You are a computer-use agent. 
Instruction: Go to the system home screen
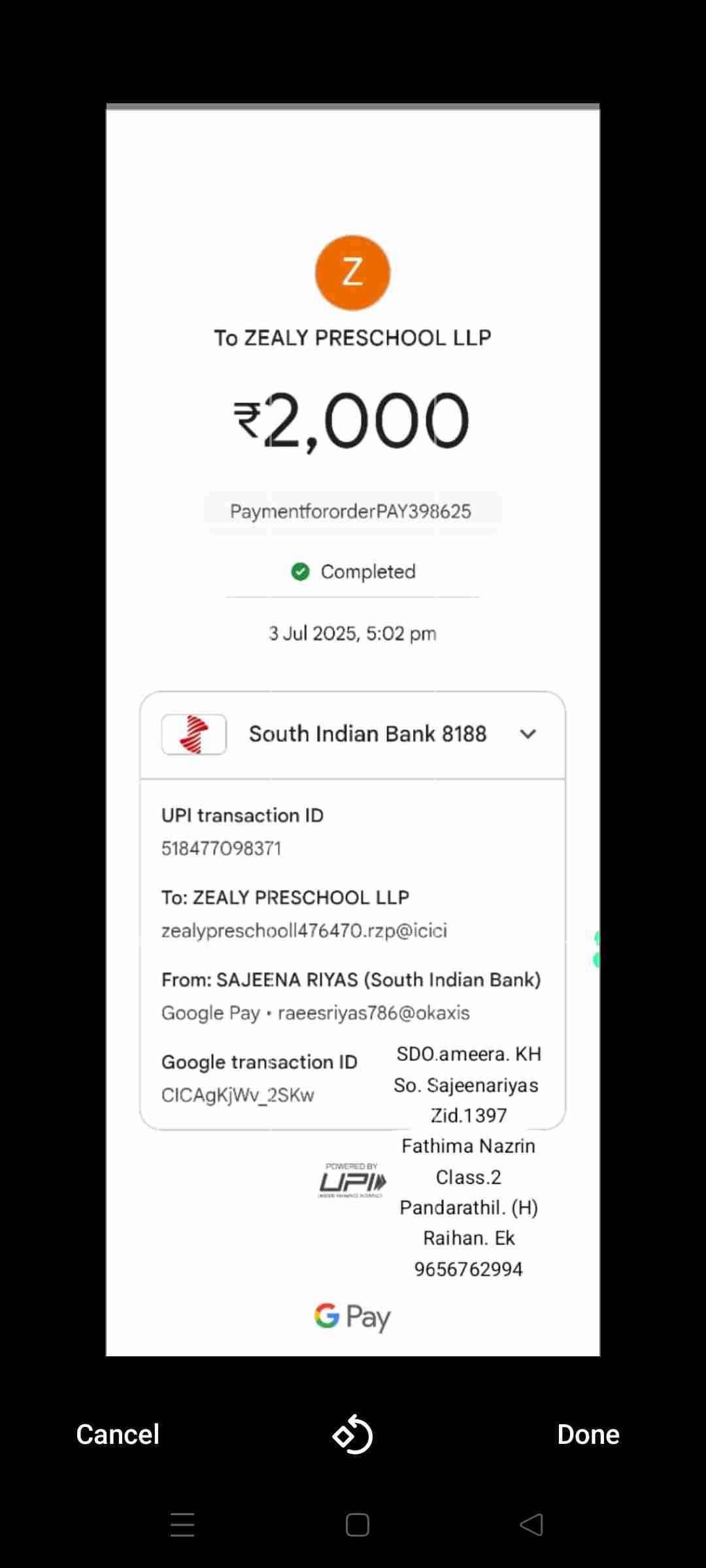point(357,1525)
